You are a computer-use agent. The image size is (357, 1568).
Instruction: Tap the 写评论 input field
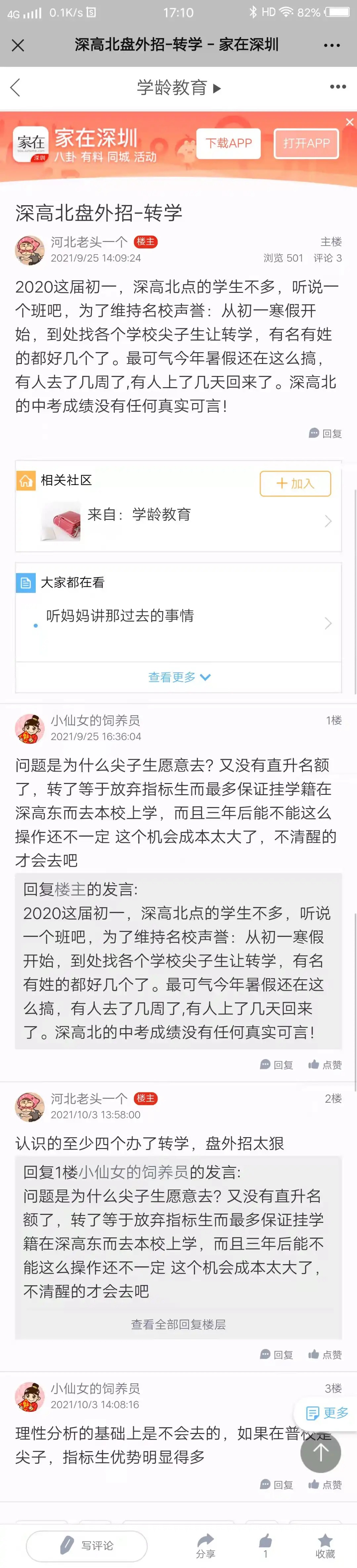point(87,1544)
